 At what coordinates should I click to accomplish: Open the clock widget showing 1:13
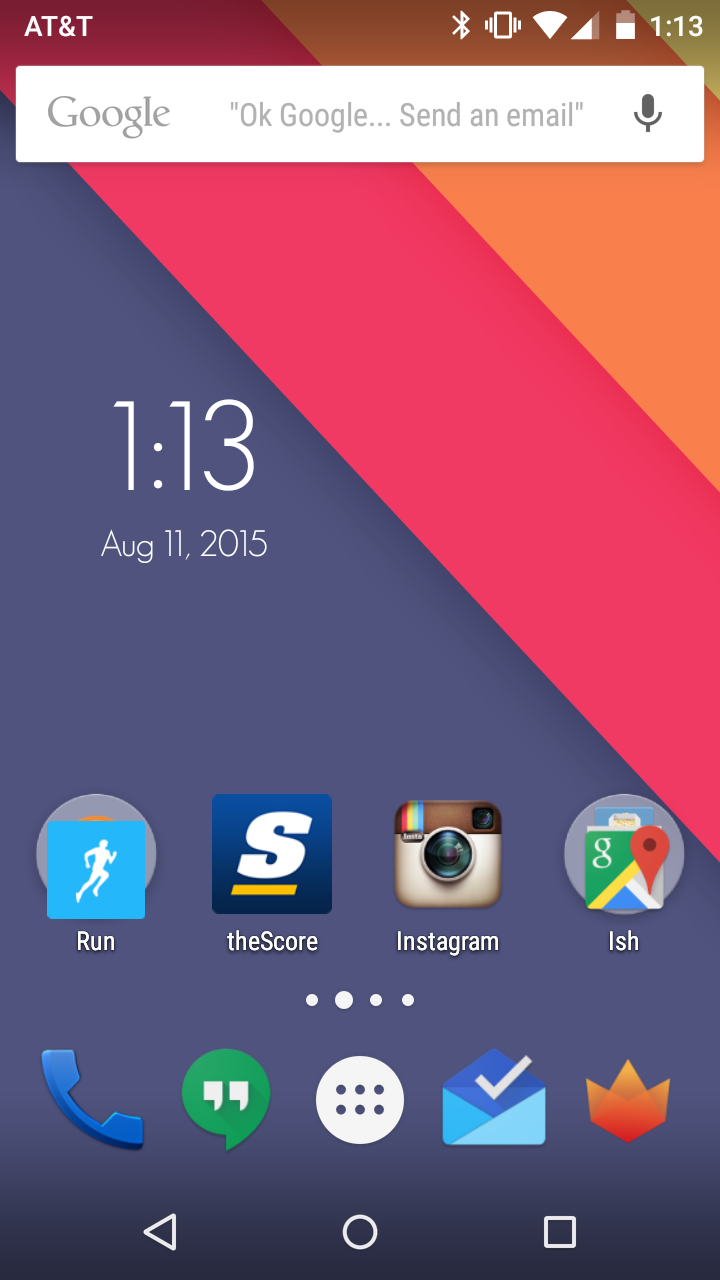pos(184,446)
